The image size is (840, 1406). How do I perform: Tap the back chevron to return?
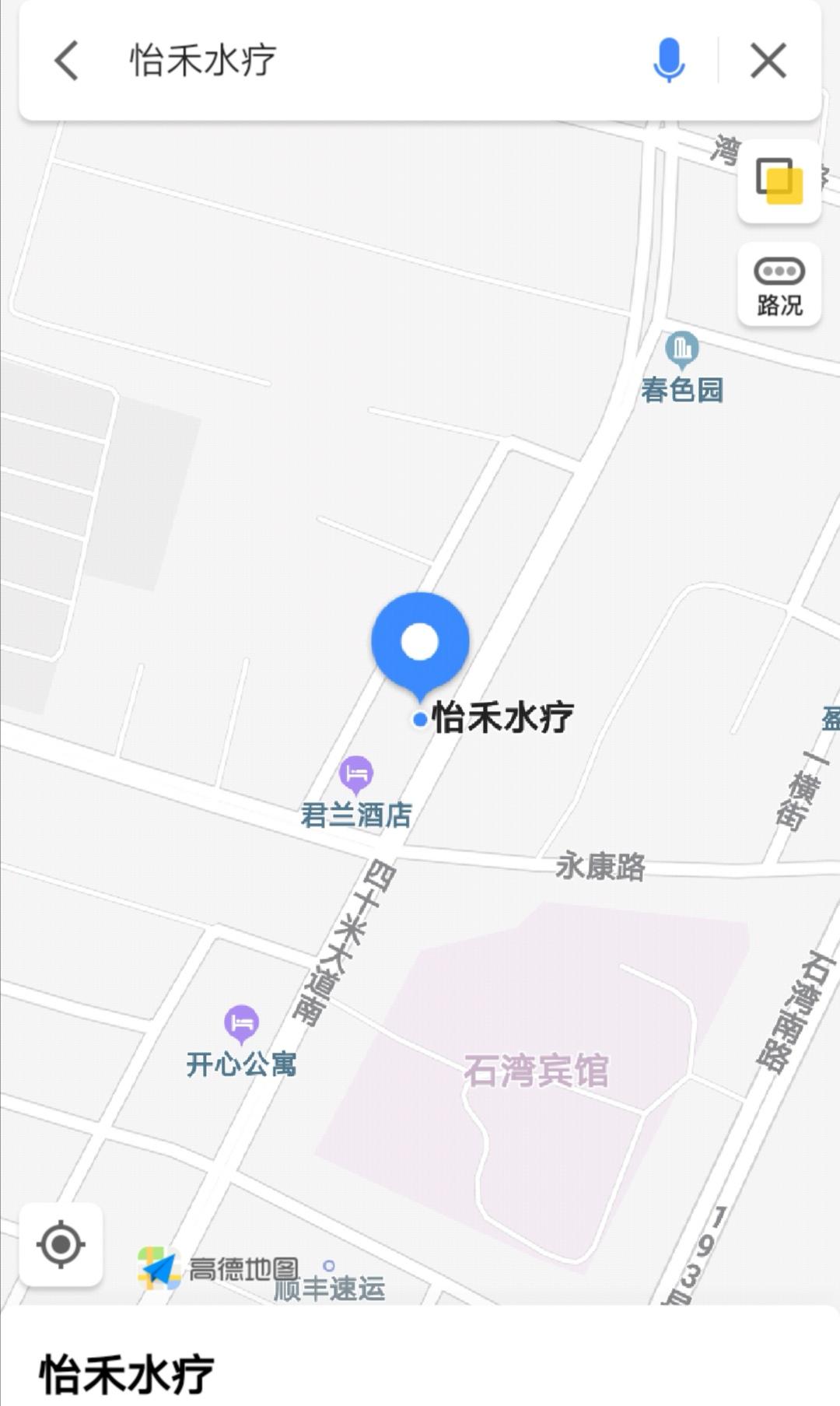point(66,61)
